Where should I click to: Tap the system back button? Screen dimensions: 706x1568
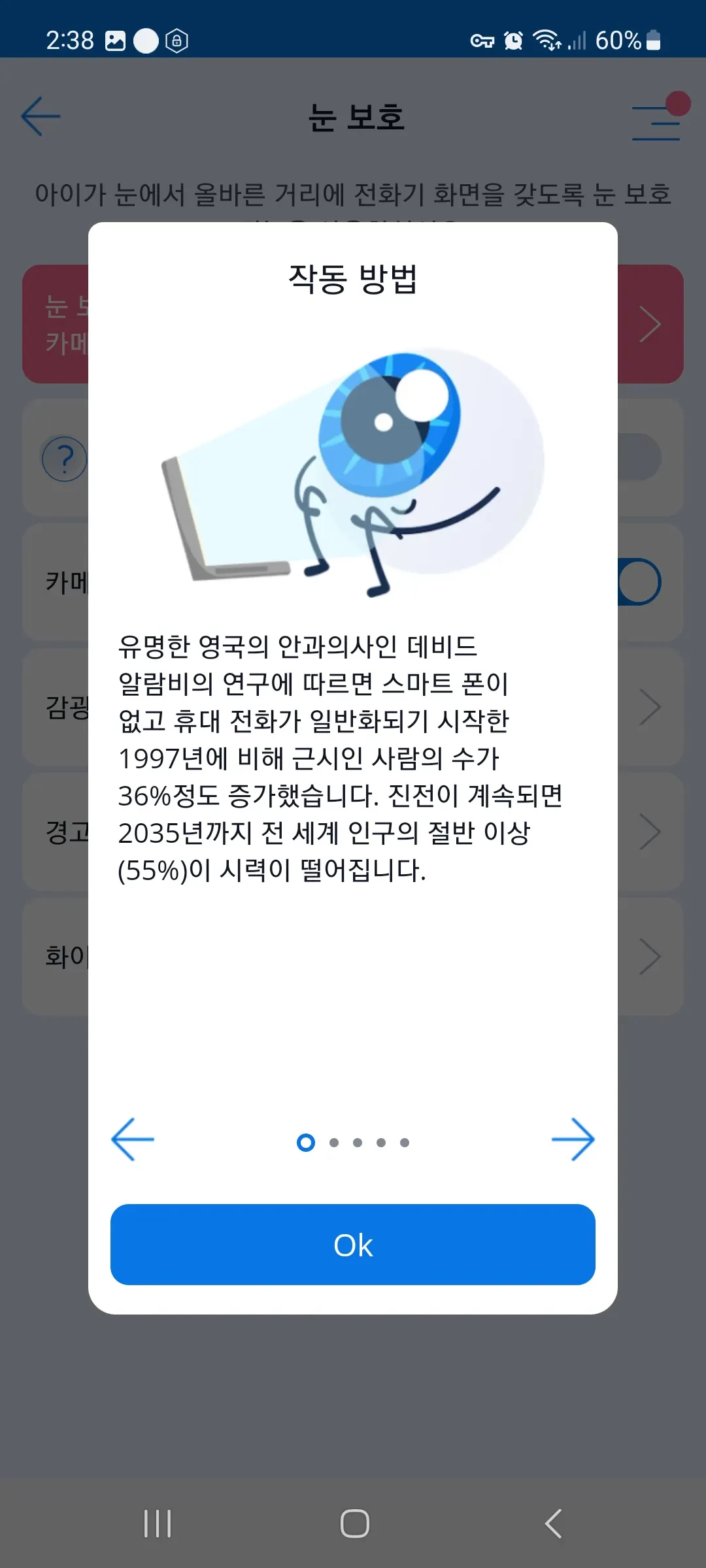click(553, 1524)
